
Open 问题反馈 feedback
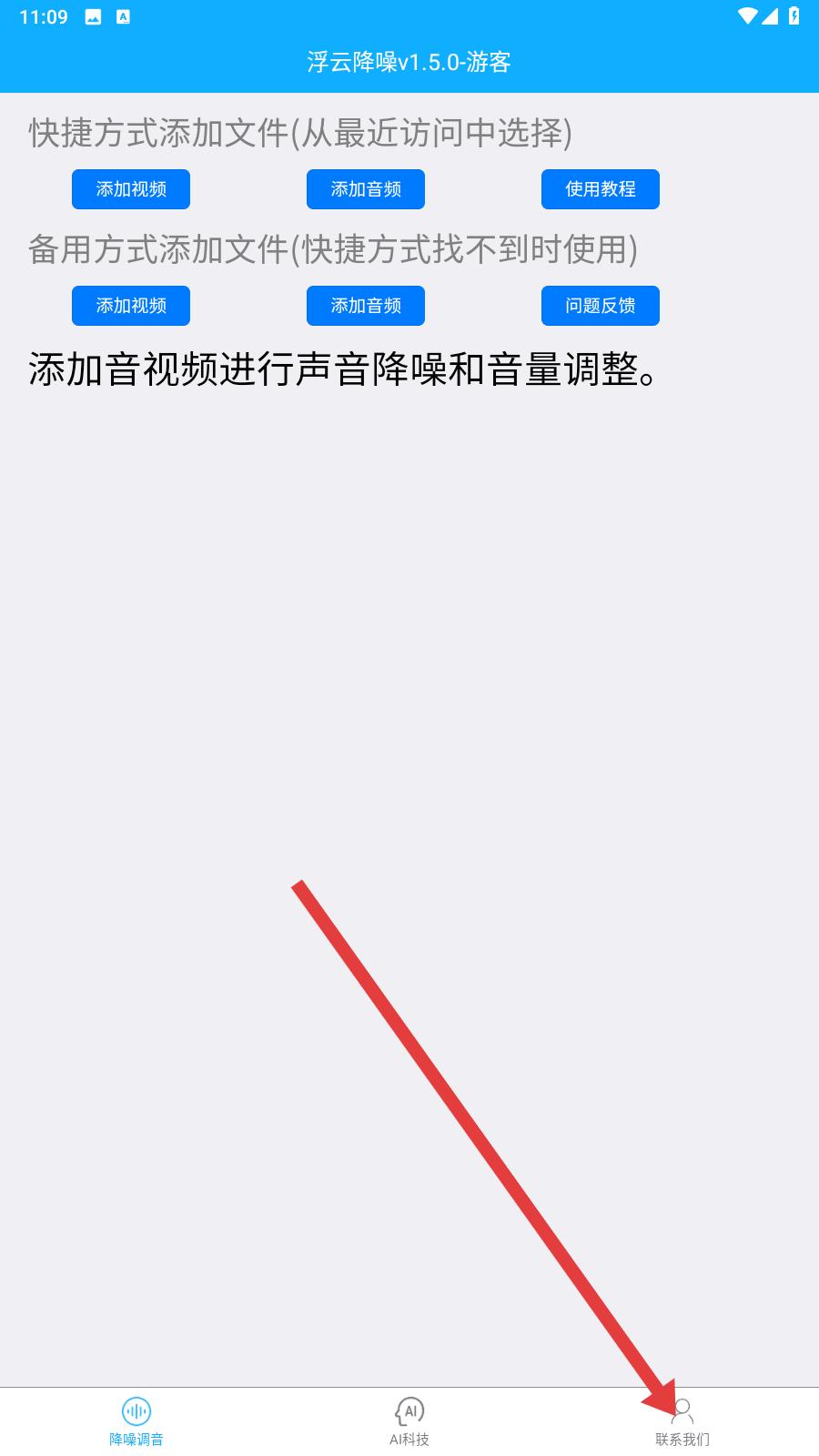coord(601,306)
